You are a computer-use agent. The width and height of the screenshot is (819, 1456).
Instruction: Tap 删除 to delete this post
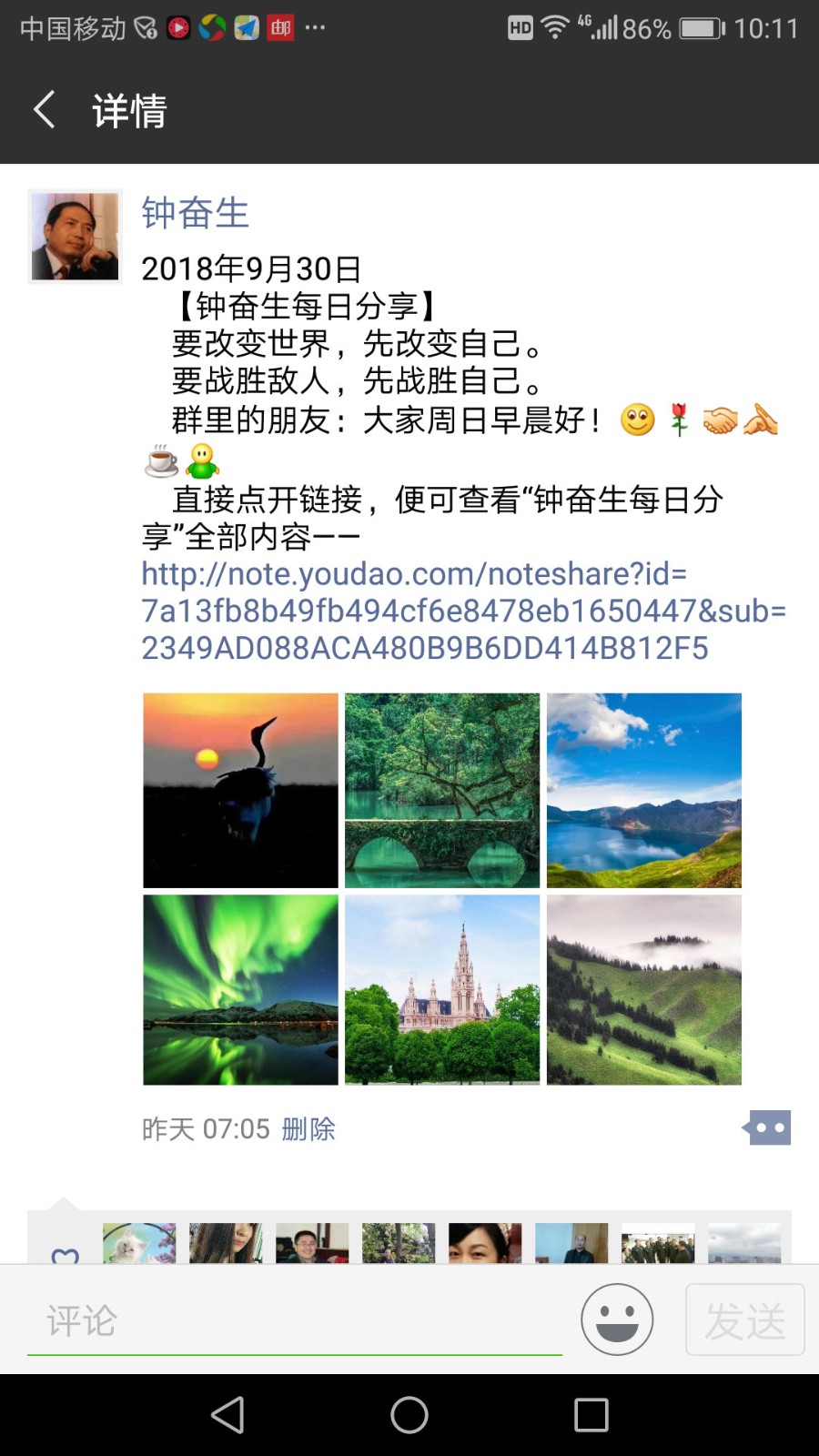point(308,1129)
